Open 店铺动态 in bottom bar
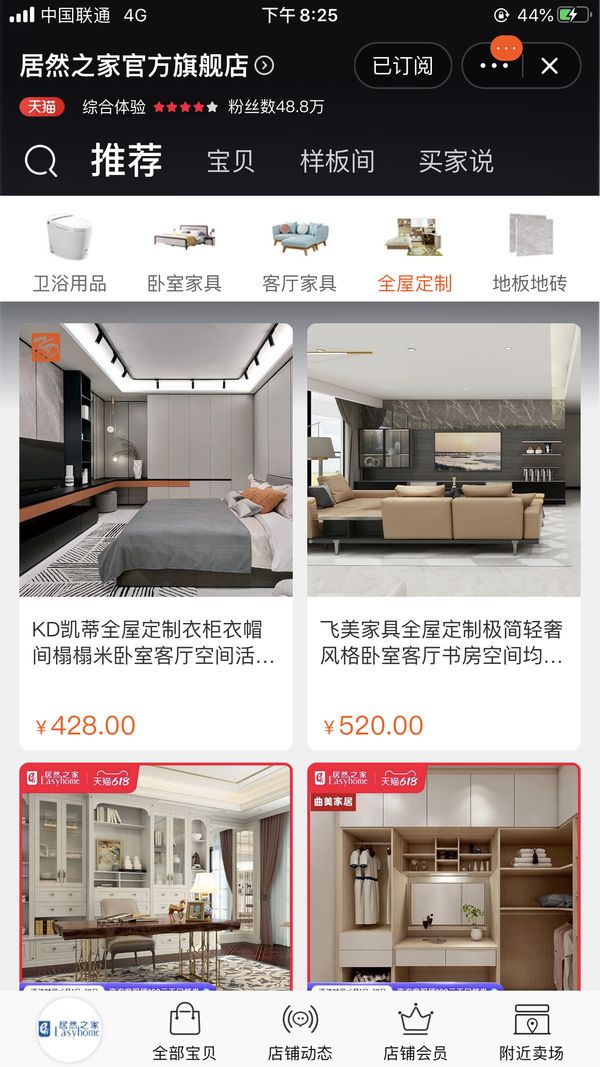This screenshot has width=600, height=1067. click(300, 1031)
